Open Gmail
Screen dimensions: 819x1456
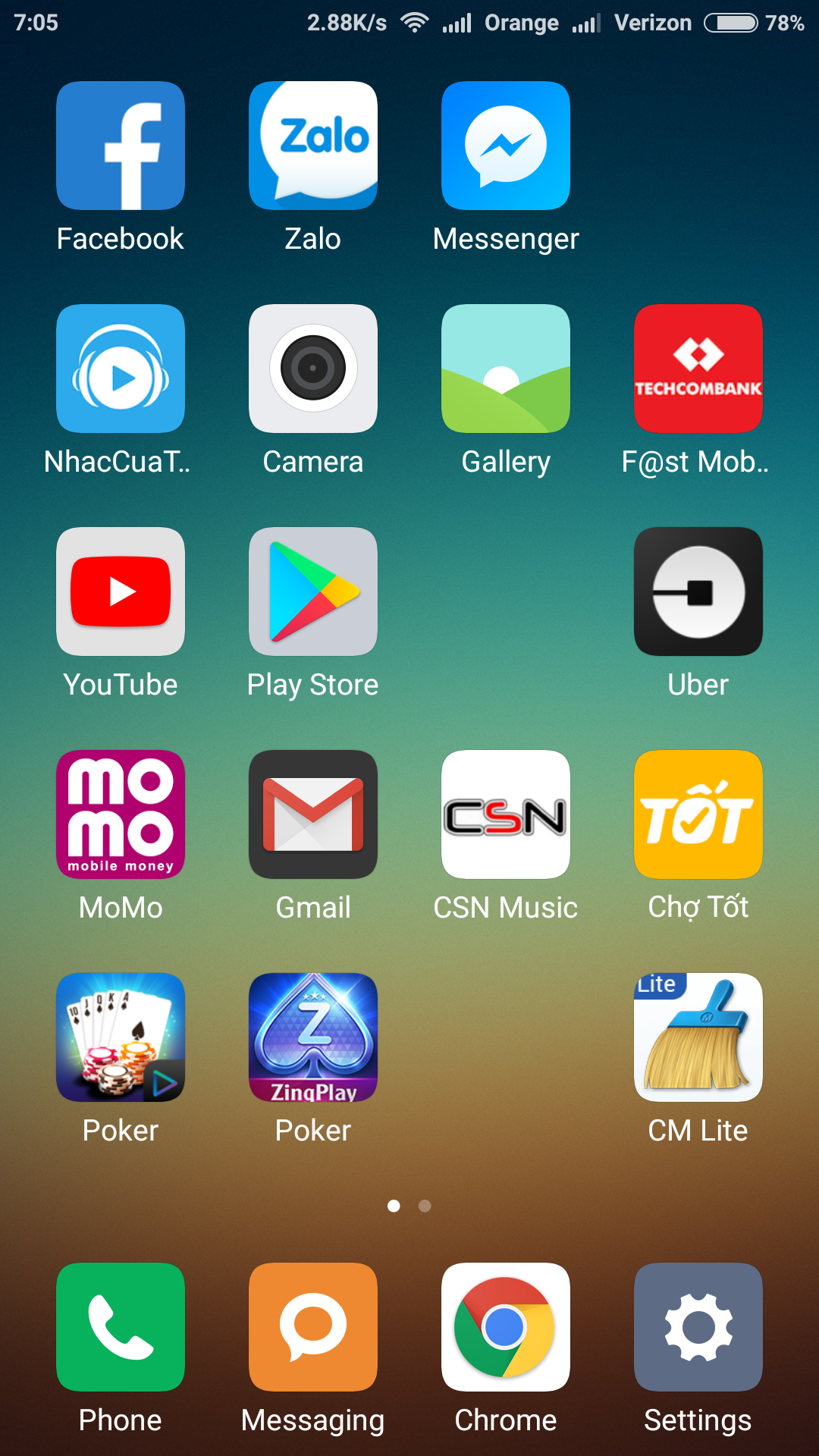[313, 814]
